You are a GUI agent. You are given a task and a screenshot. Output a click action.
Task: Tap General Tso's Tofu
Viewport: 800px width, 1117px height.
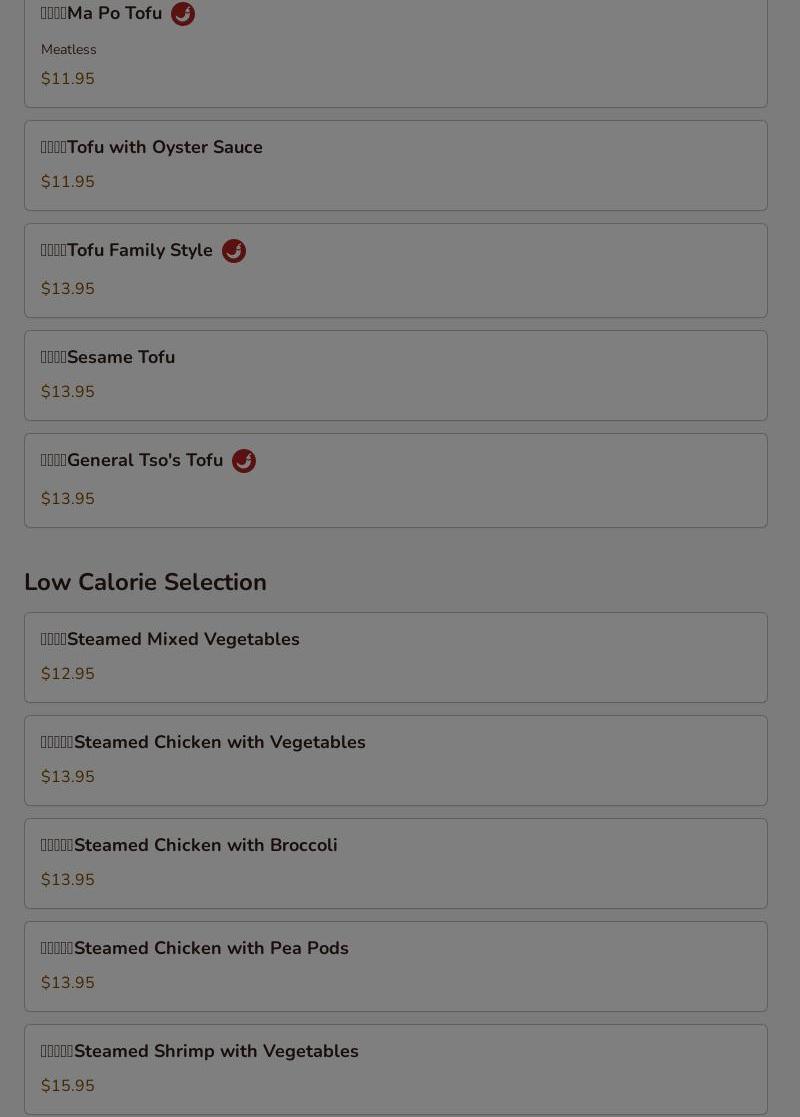click(395, 480)
